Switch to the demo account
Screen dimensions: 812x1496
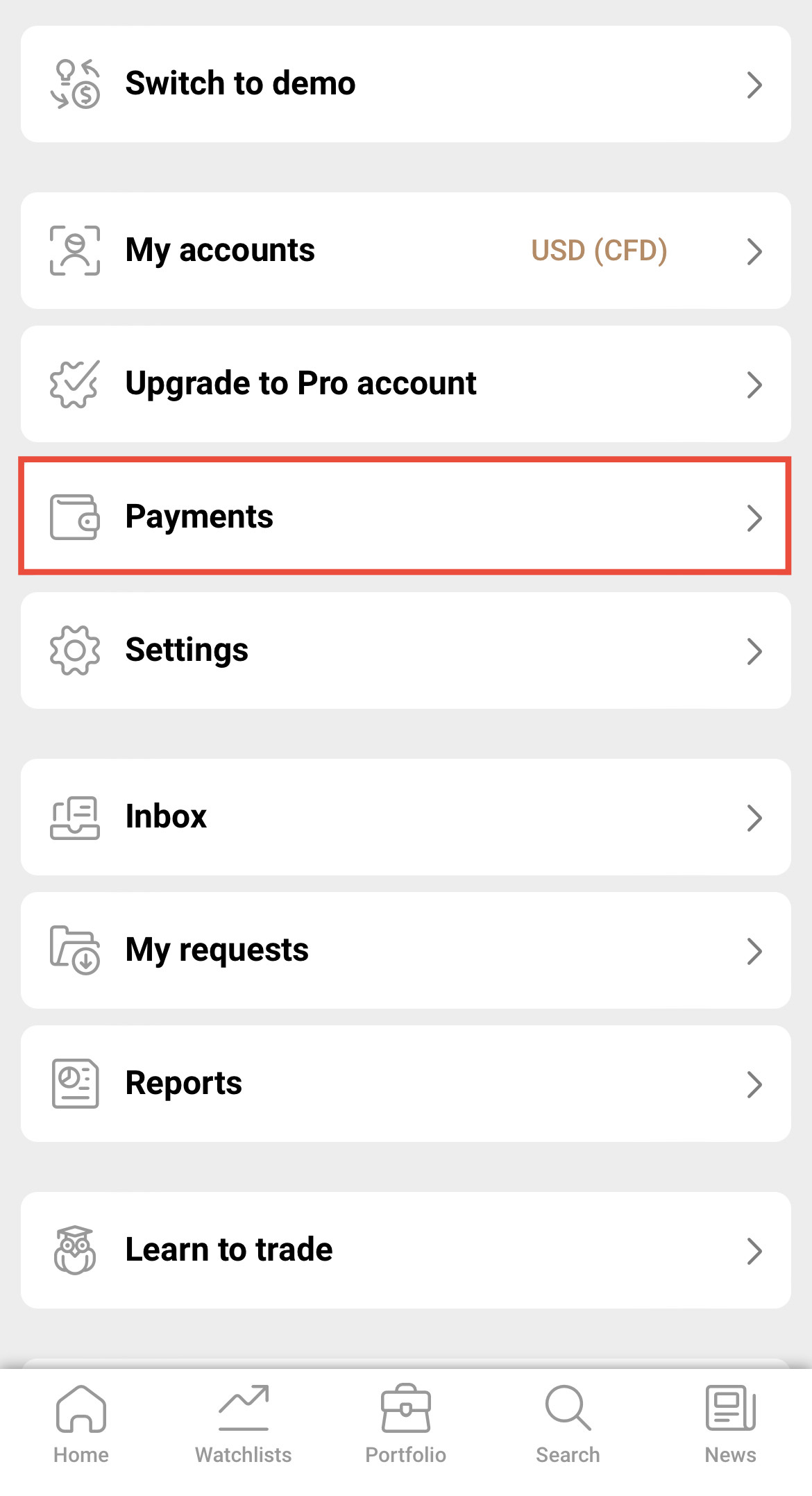pyautogui.click(x=405, y=84)
